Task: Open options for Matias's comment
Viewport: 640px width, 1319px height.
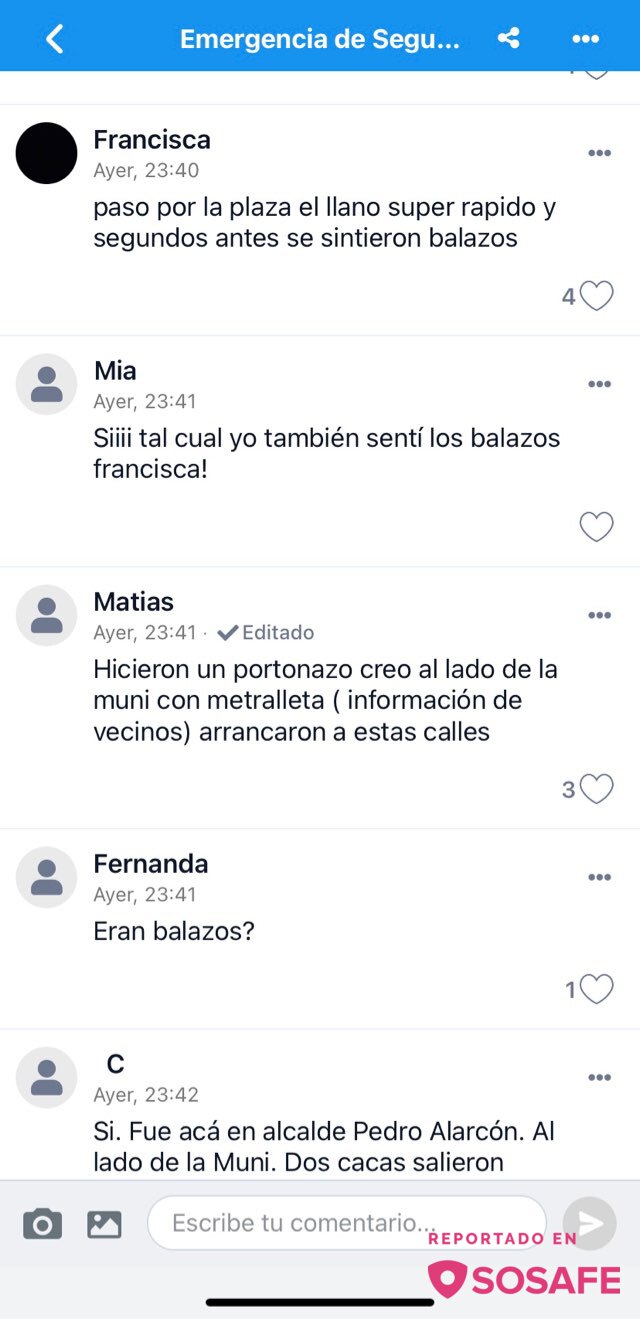Action: tap(599, 615)
